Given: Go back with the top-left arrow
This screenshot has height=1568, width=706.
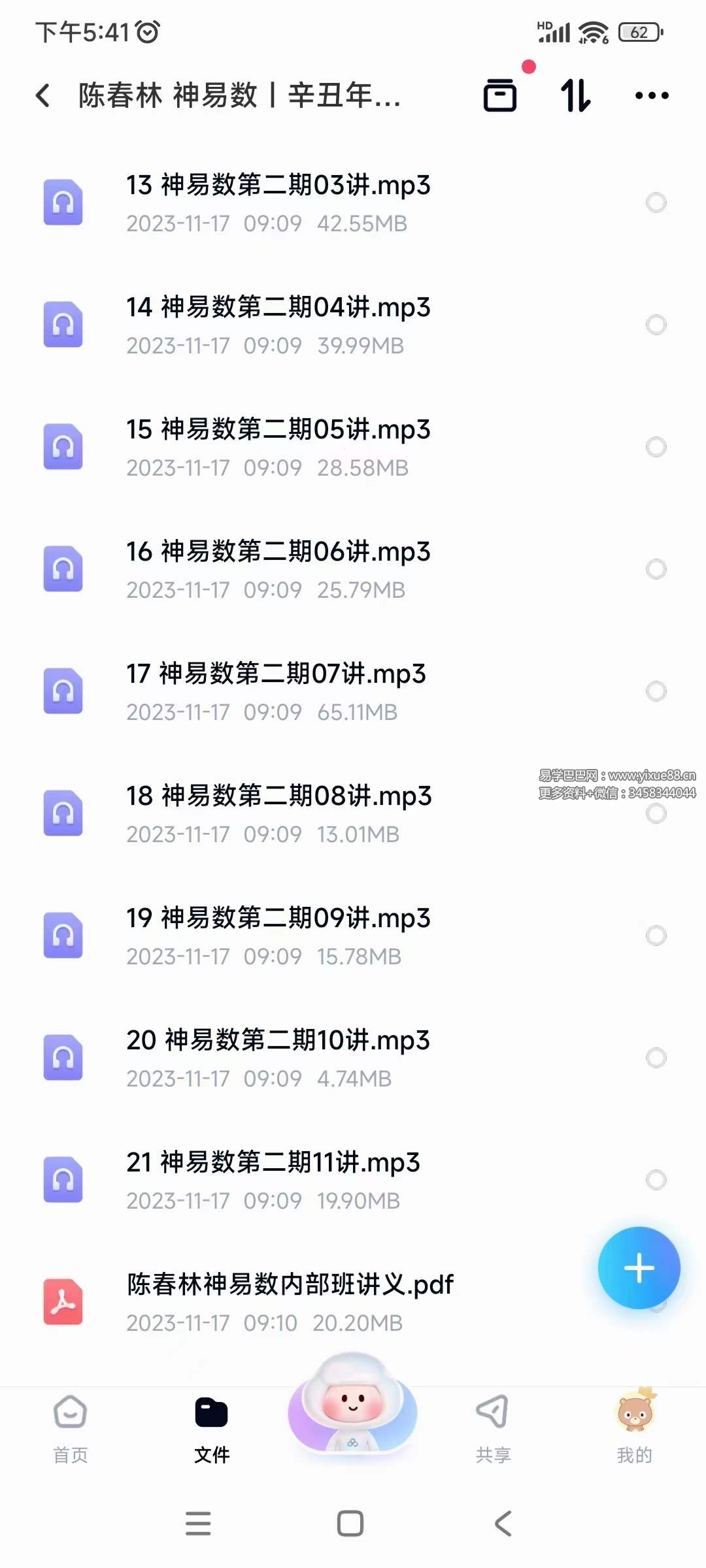Looking at the screenshot, I should [43, 95].
